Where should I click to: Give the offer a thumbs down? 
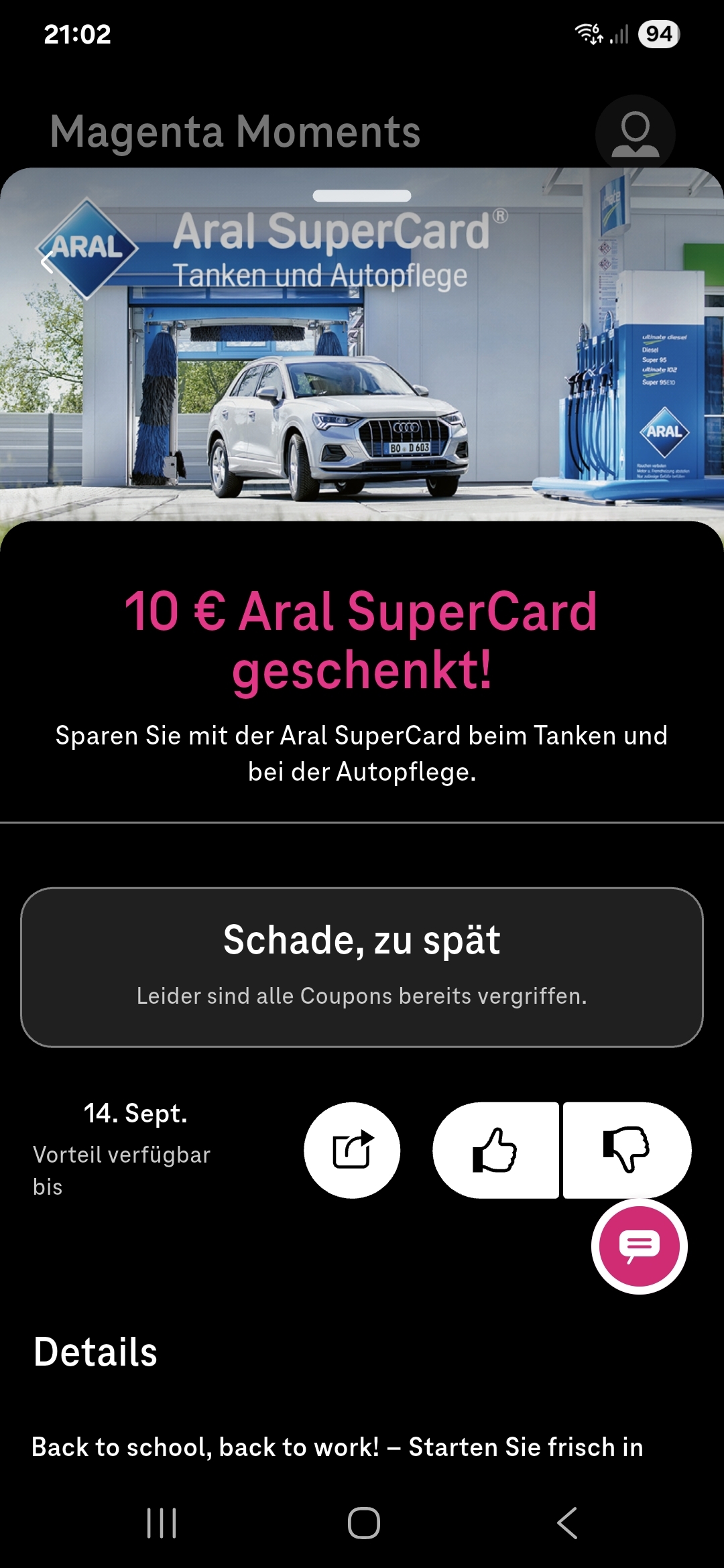coord(626,1150)
